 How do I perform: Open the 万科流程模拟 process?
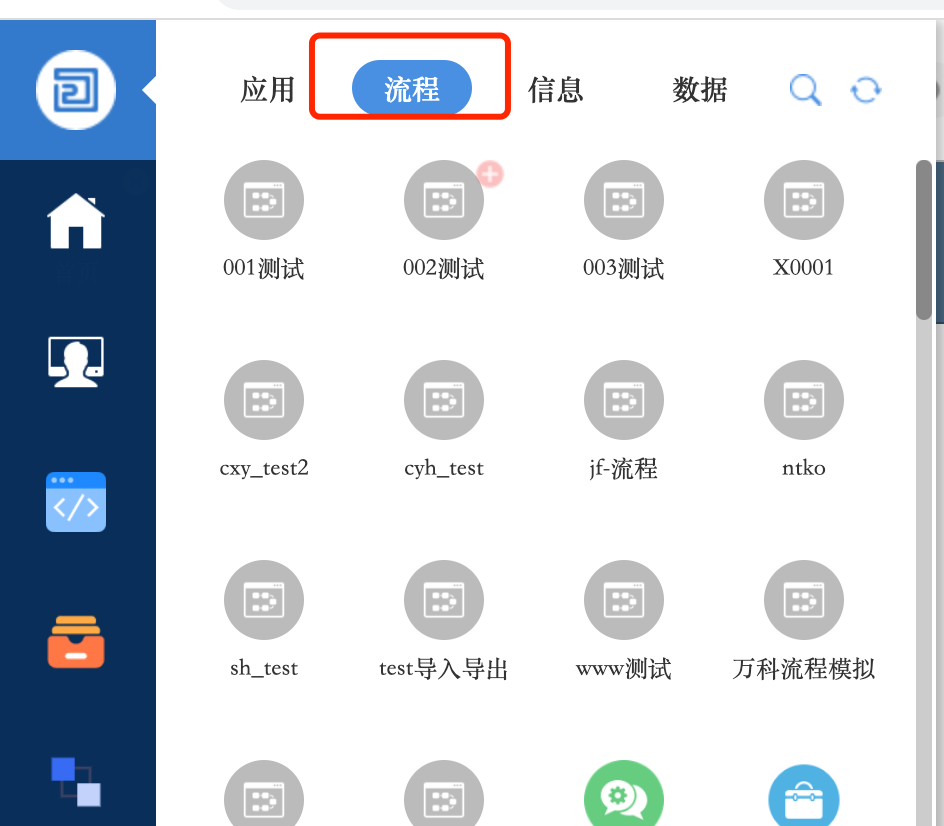tap(804, 600)
